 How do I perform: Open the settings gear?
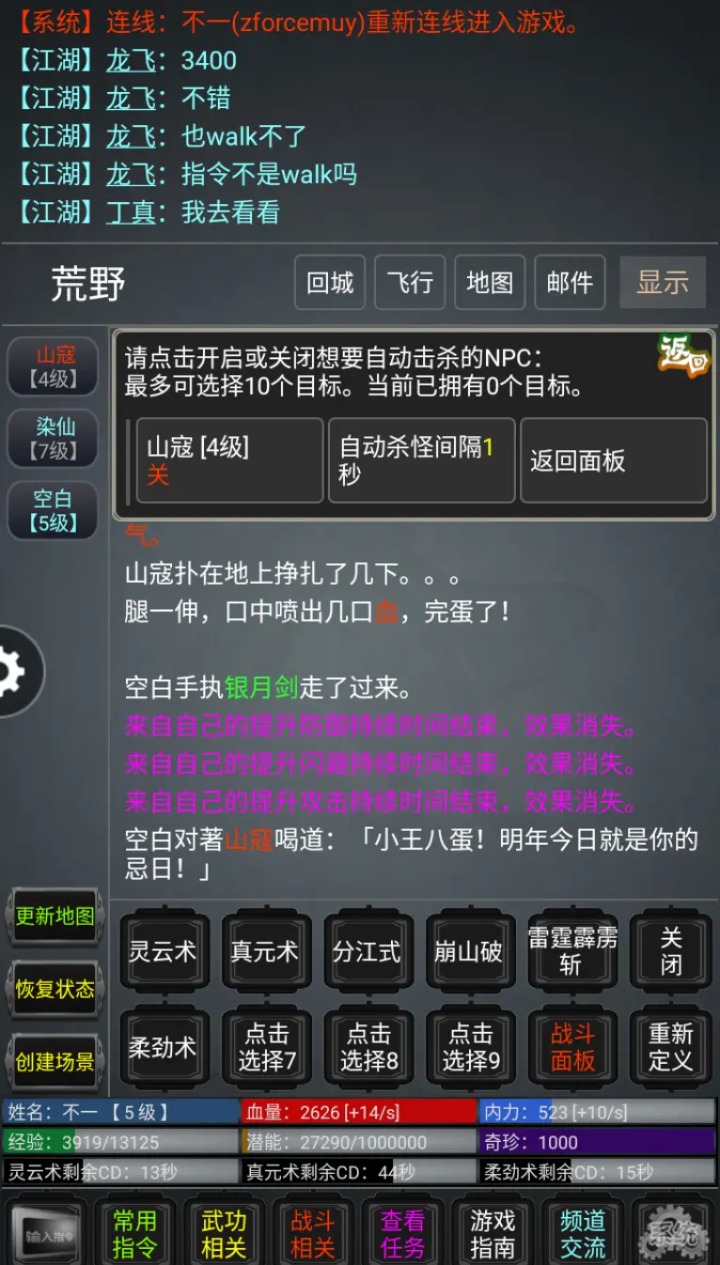click(12, 671)
